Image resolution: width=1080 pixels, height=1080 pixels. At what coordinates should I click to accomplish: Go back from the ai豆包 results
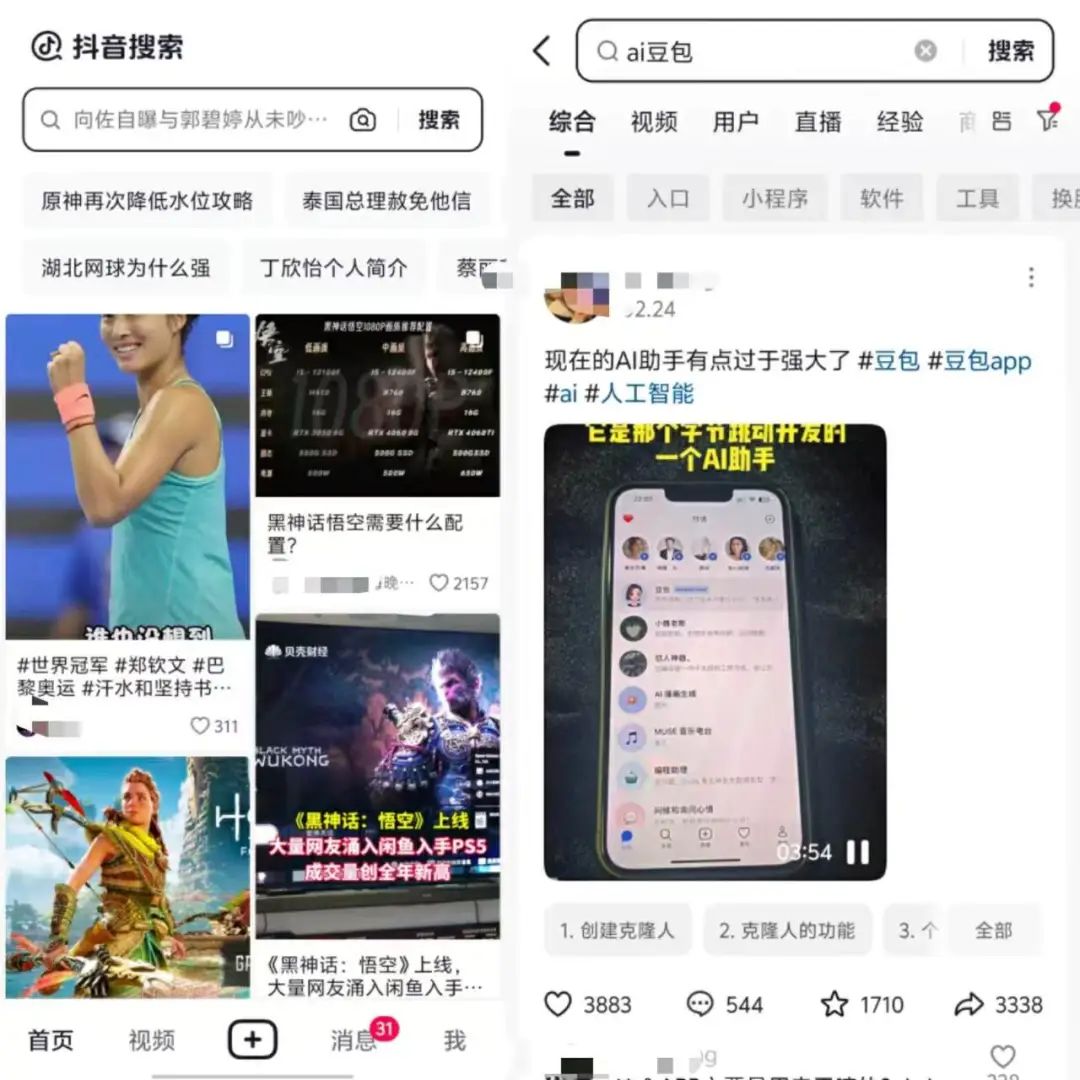point(542,51)
